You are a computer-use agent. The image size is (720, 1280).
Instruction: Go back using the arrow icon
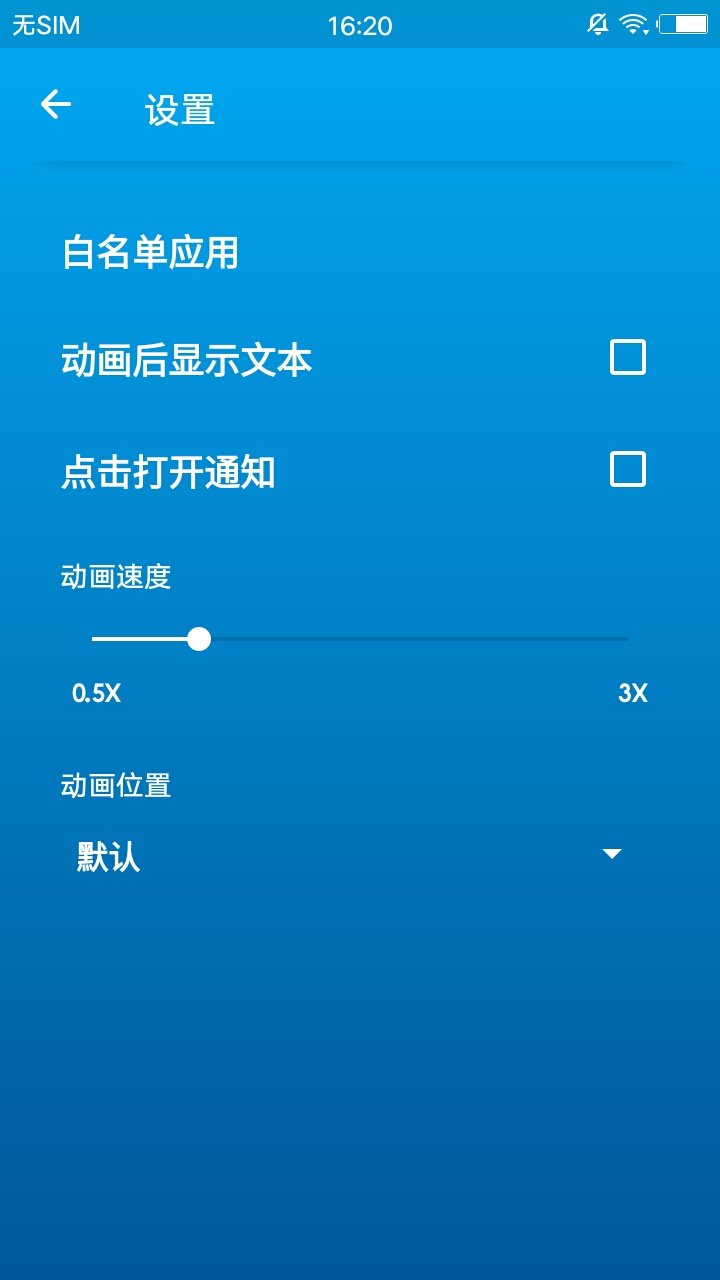coord(56,105)
